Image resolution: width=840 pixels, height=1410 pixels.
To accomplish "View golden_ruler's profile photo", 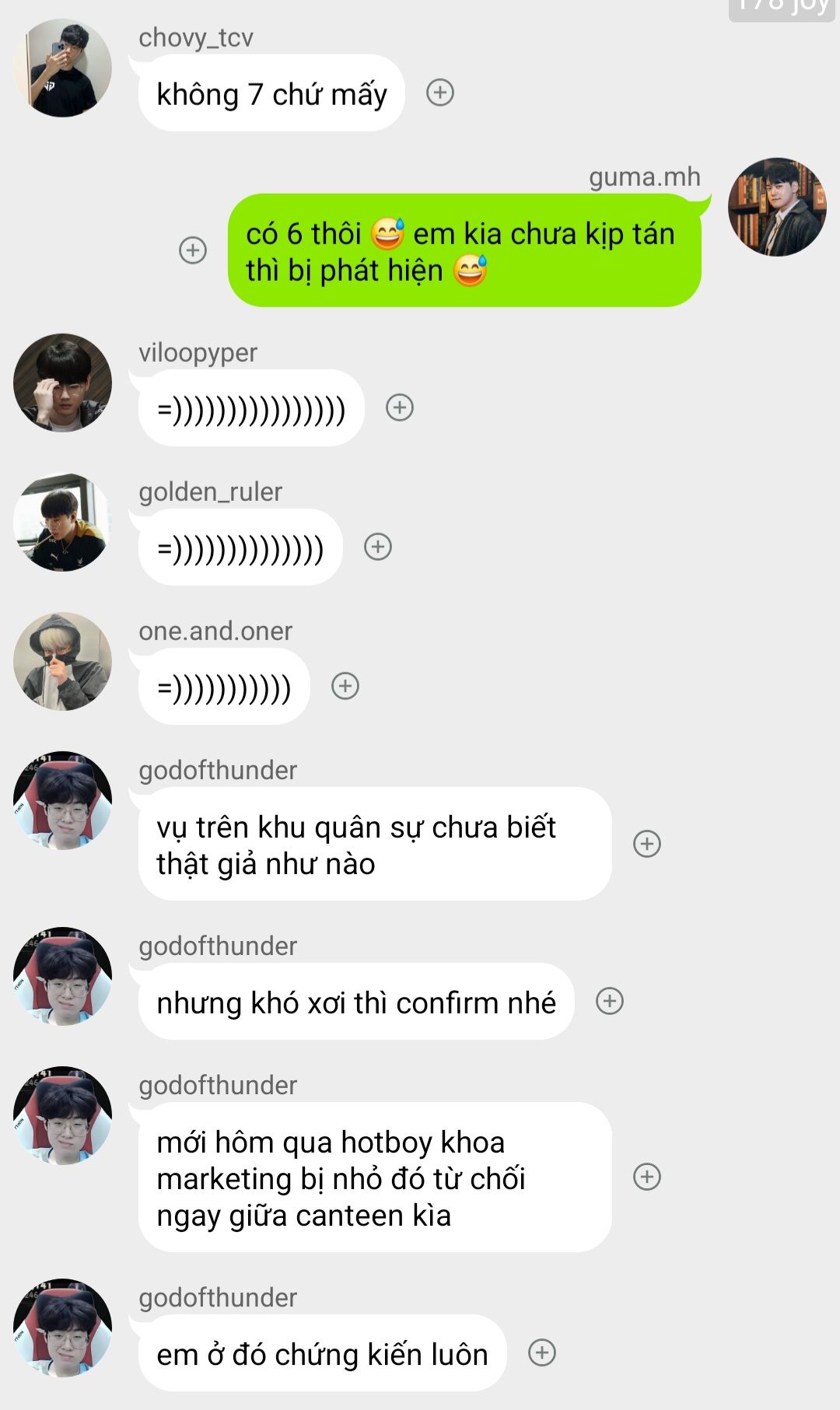I will tap(63, 523).
